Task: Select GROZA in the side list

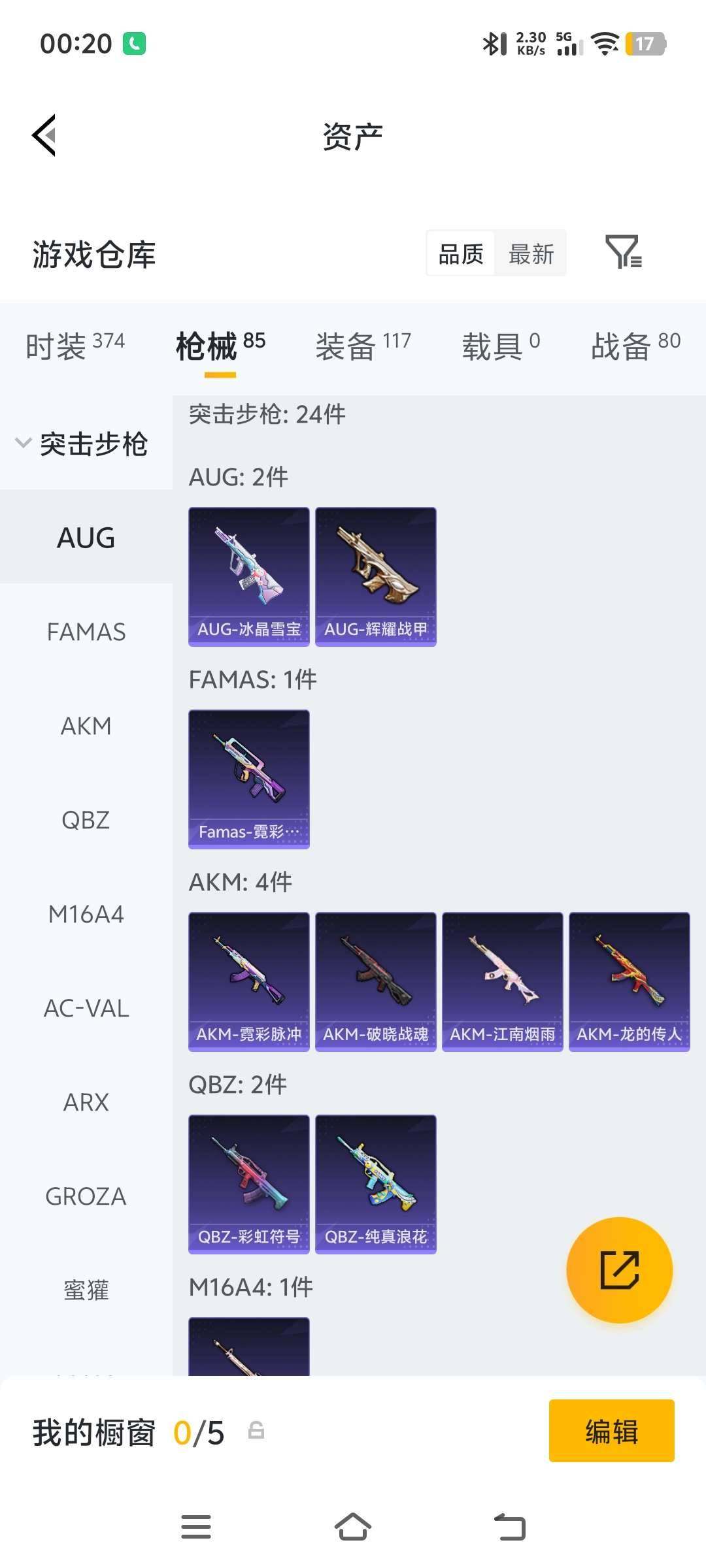Action: (86, 1196)
